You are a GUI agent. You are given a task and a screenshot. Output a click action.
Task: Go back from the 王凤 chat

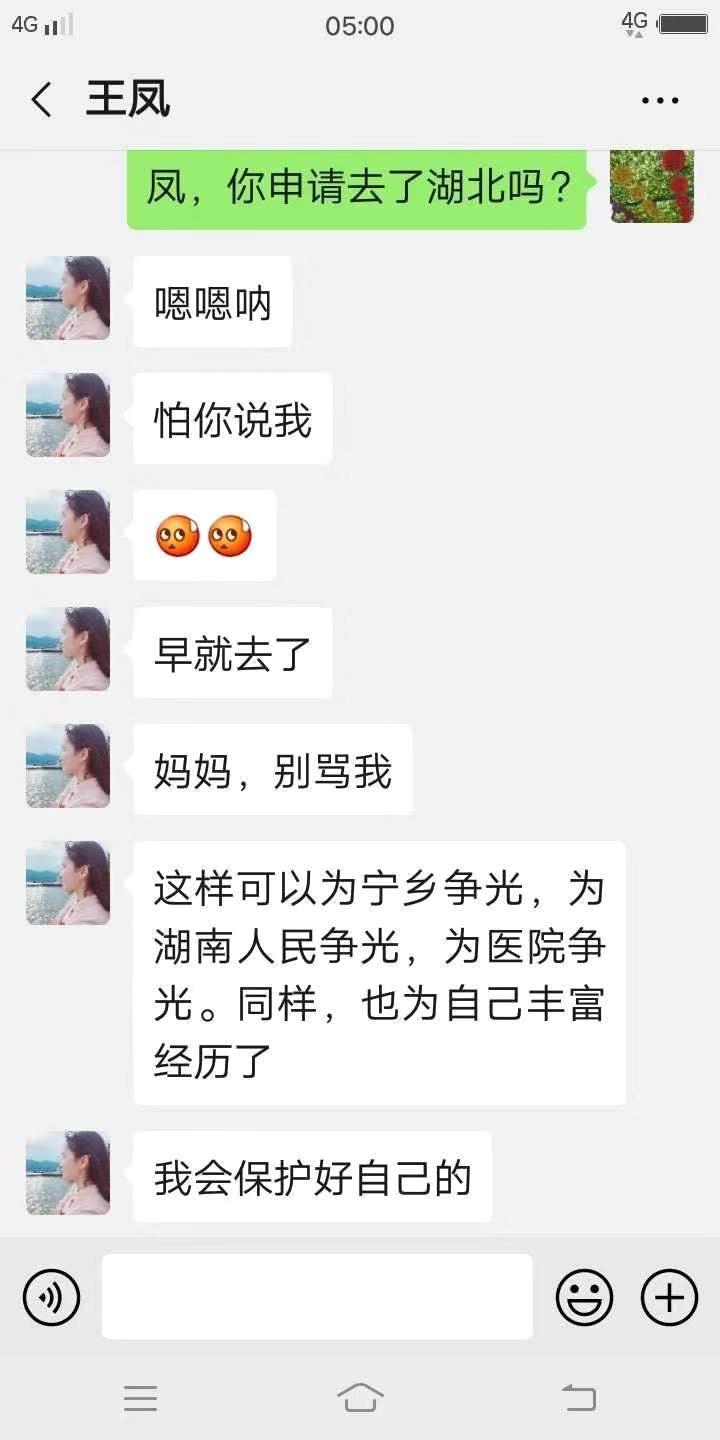tap(42, 100)
